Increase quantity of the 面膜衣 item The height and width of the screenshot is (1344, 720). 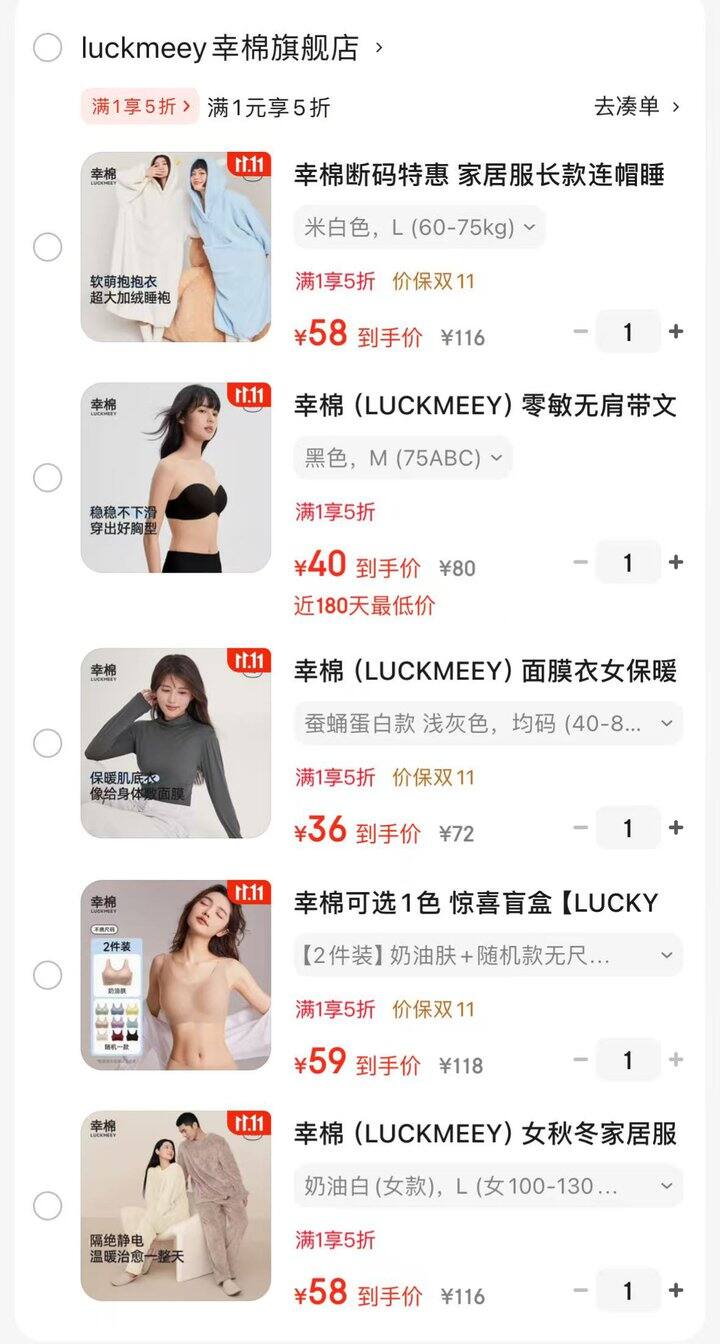coord(676,827)
